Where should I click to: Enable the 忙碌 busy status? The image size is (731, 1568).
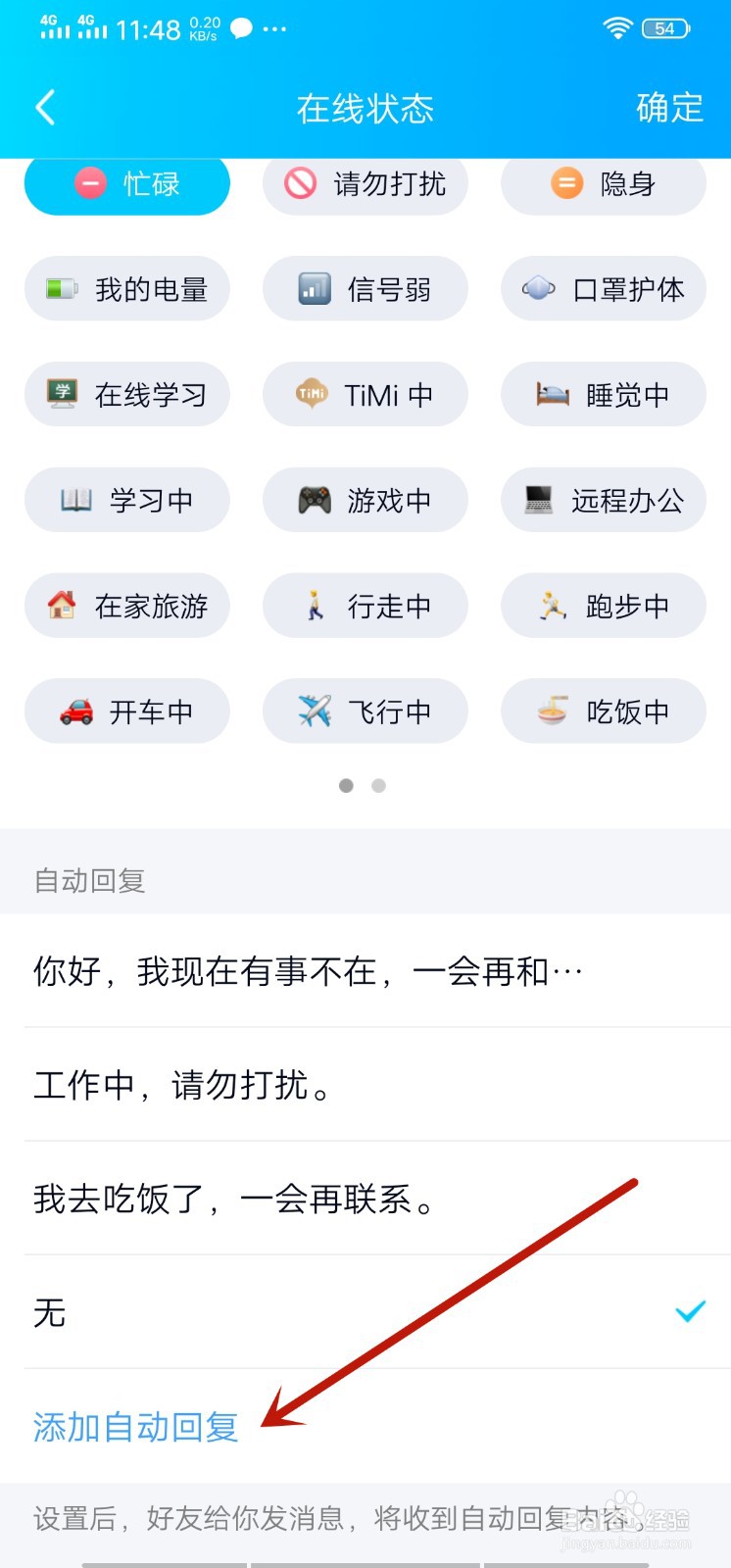tap(127, 183)
